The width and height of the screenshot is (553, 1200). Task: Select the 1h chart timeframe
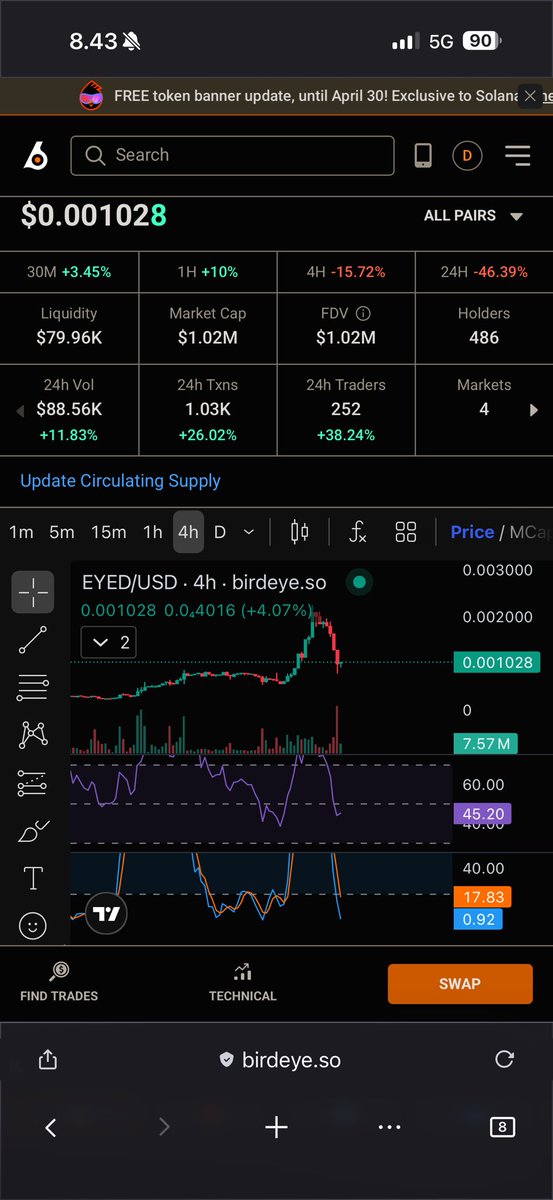[x=152, y=532]
